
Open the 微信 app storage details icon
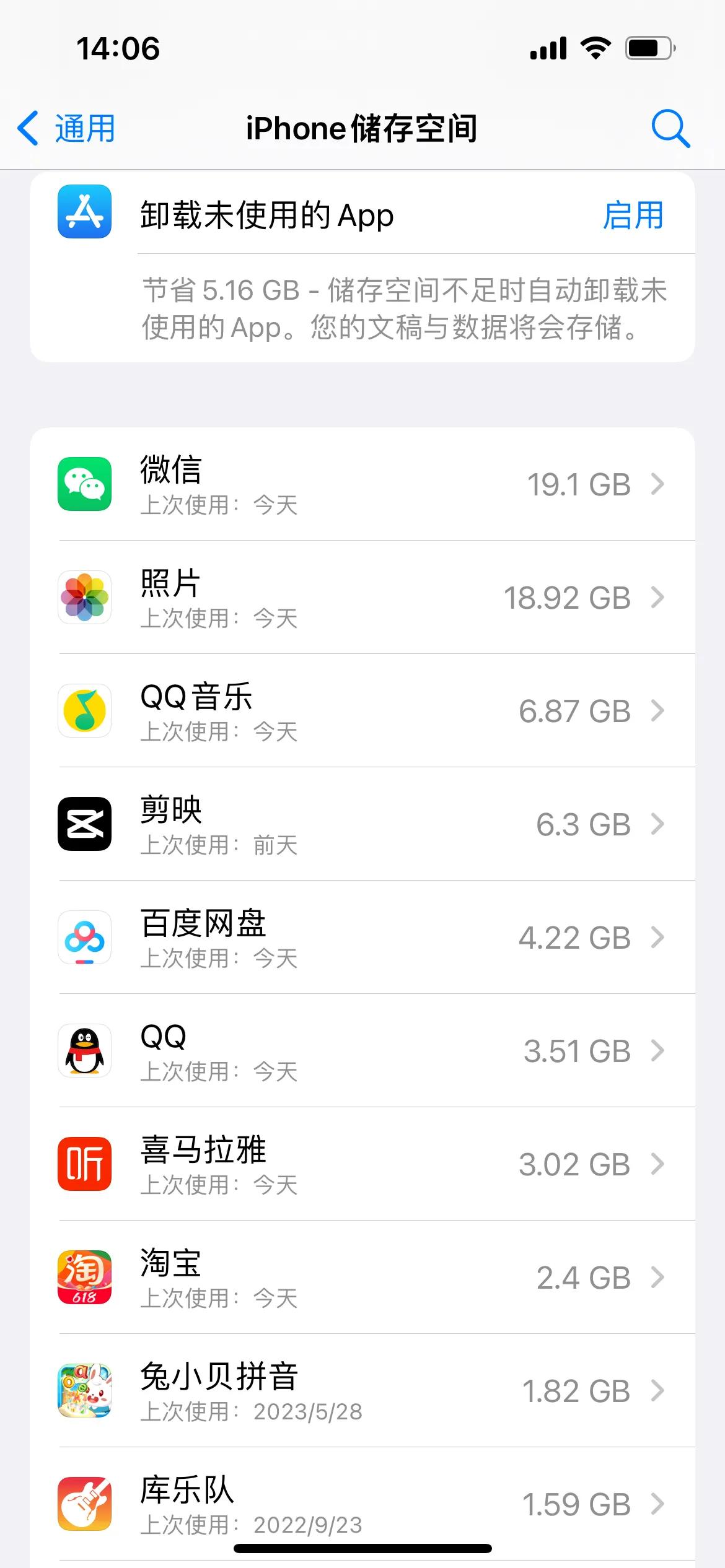point(84,485)
